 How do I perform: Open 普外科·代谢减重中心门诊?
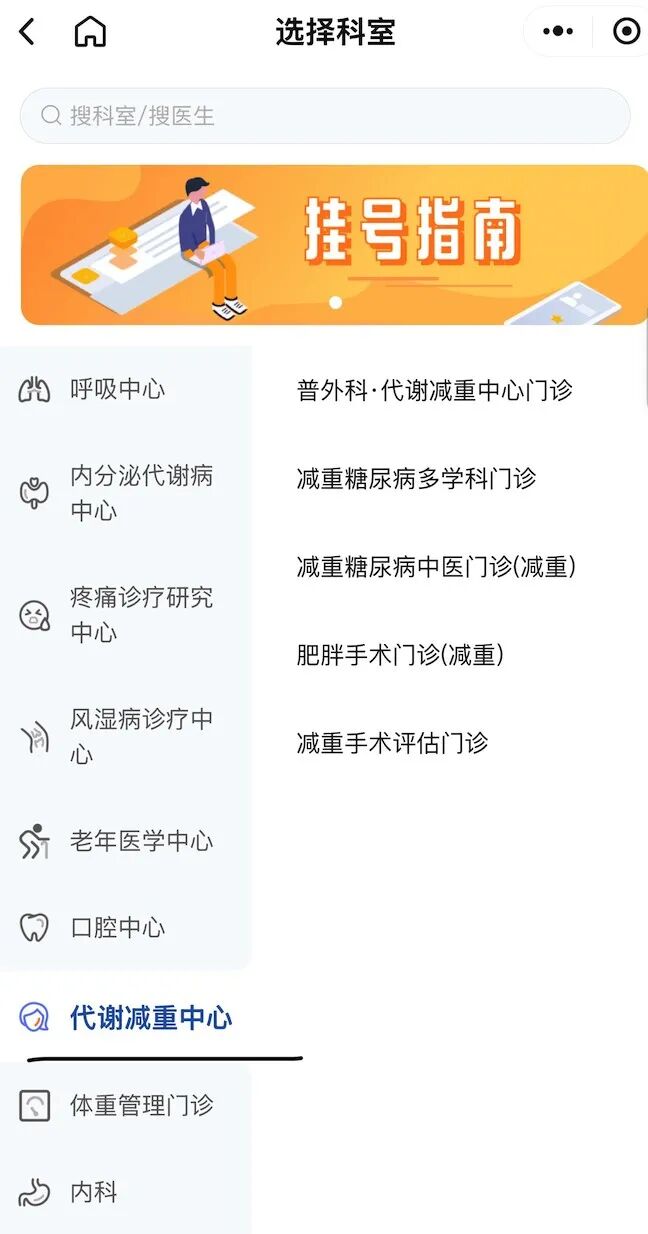point(434,390)
